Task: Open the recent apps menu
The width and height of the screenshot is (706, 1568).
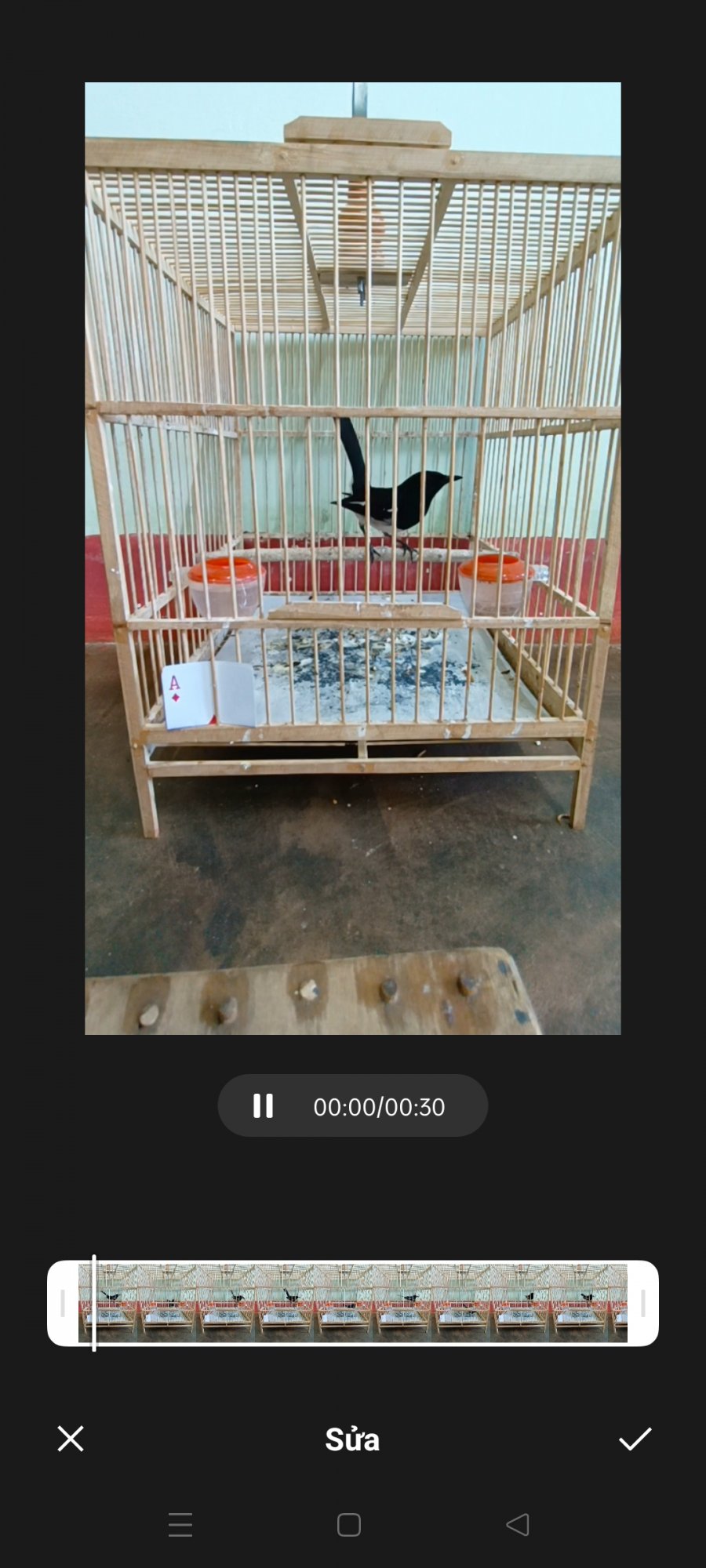Action: click(x=180, y=1525)
